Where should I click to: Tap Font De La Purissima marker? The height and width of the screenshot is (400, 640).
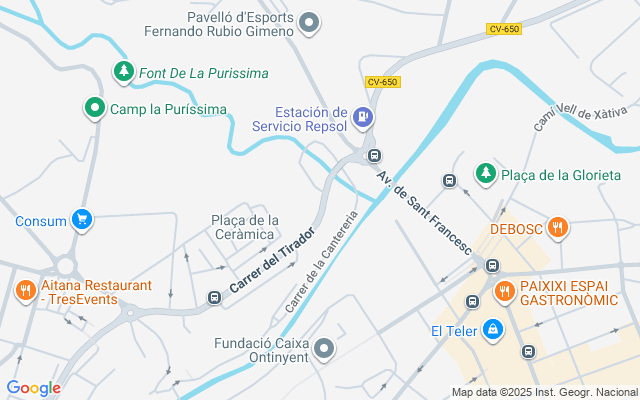(123, 72)
